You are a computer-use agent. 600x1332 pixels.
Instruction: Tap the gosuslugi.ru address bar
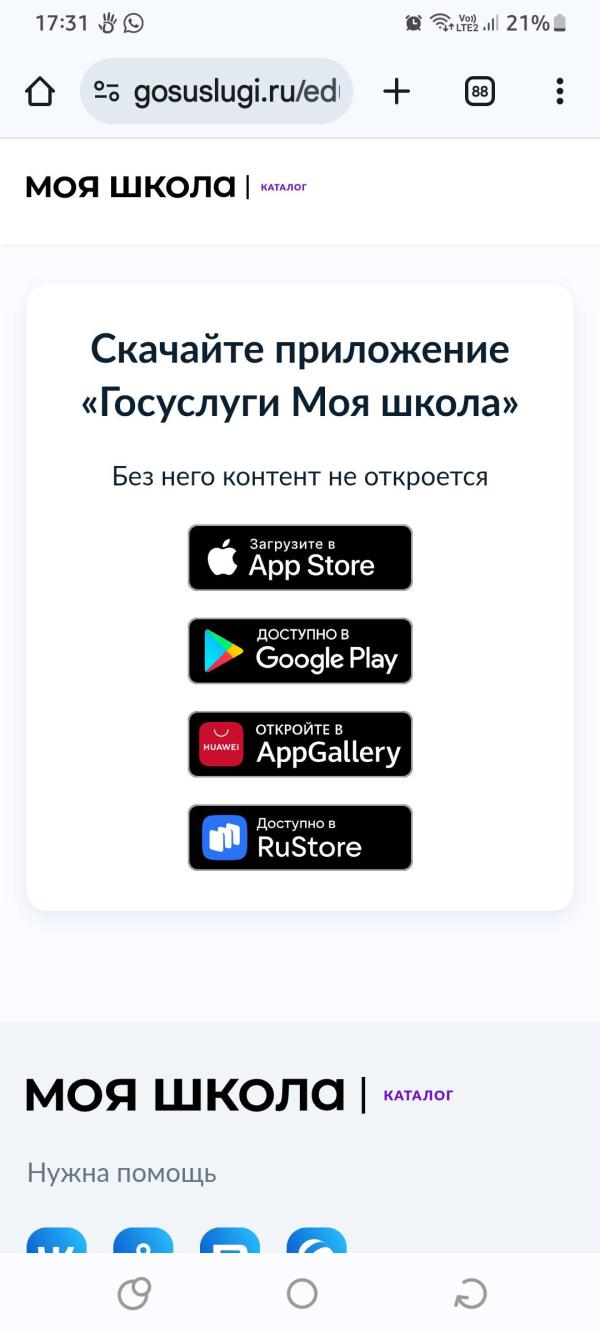tap(216, 92)
